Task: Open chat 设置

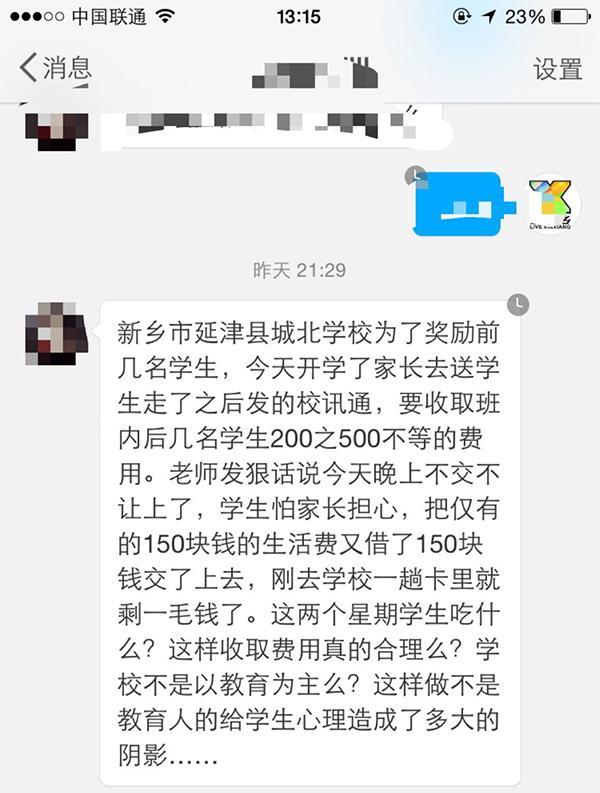Action: coord(557,68)
